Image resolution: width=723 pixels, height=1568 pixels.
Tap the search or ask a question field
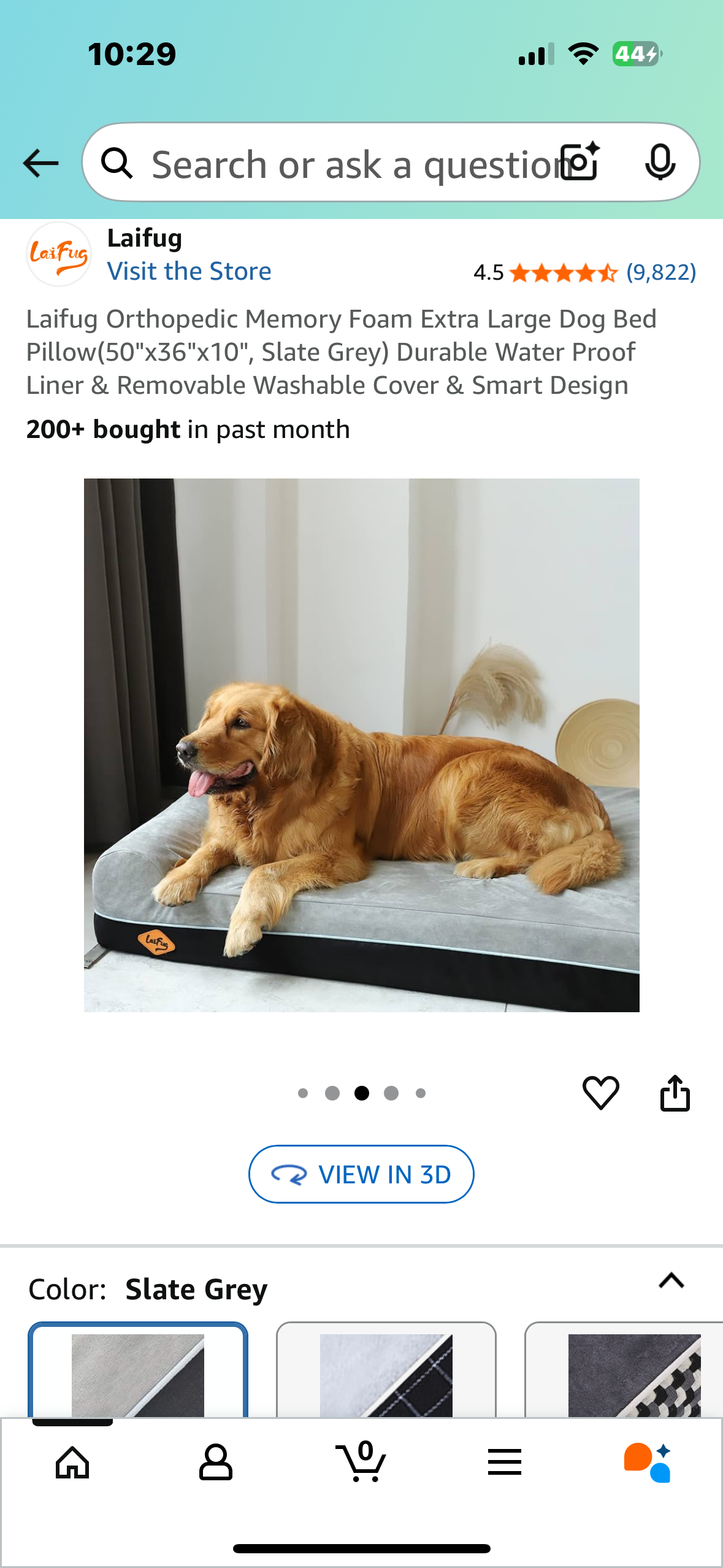tap(343, 164)
